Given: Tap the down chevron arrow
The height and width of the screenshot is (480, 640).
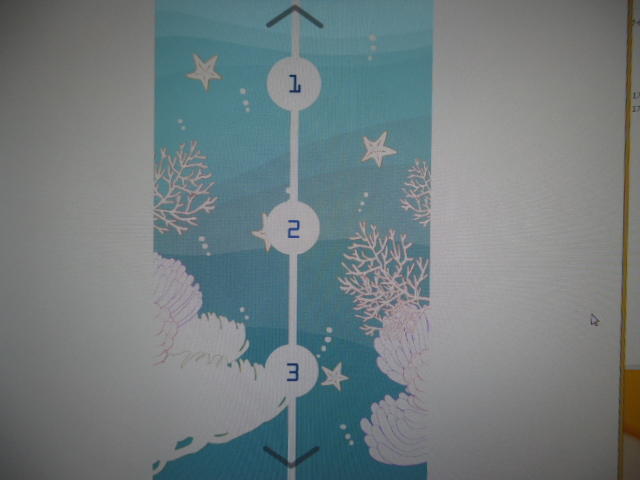Looking at the screenshot, I should [x=292, y=456].
